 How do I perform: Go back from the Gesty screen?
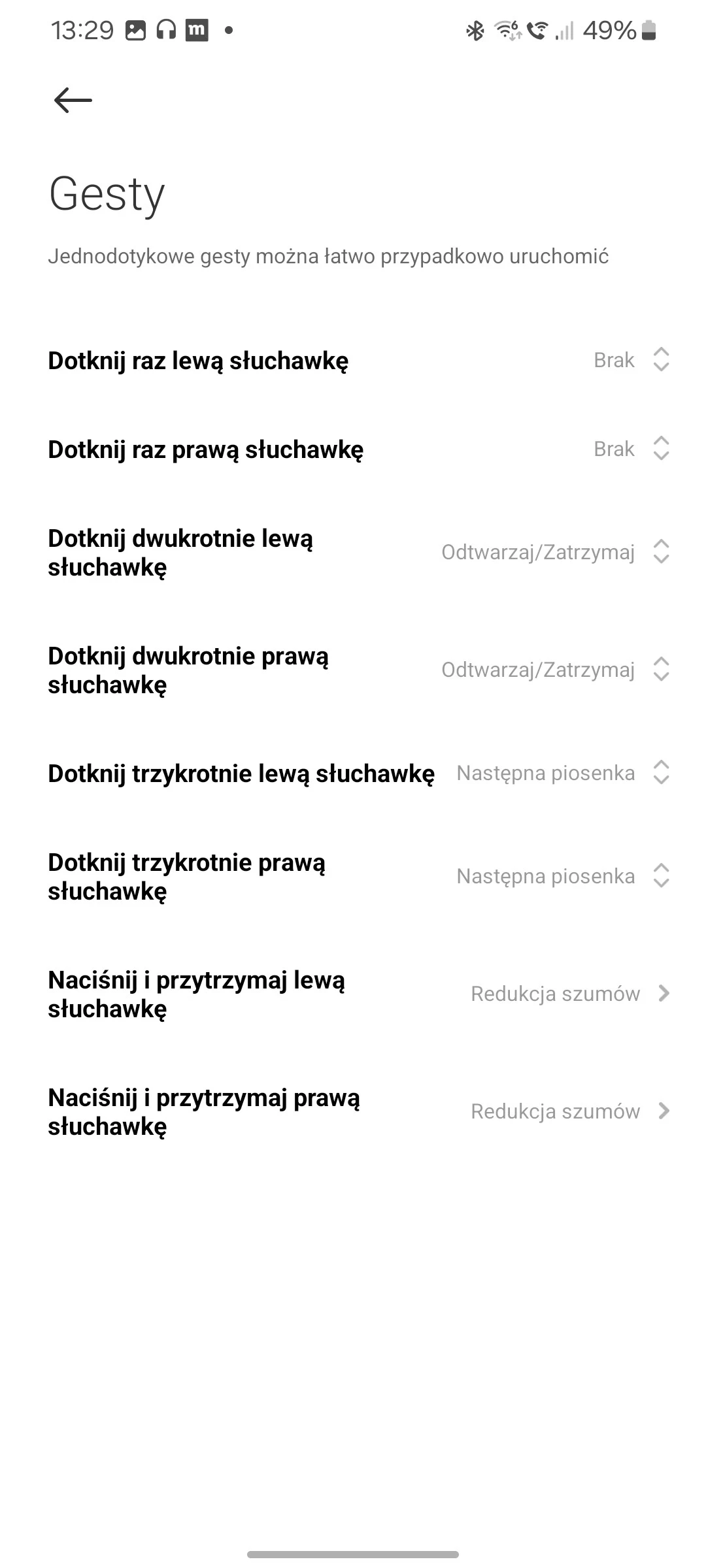point(73,100)
